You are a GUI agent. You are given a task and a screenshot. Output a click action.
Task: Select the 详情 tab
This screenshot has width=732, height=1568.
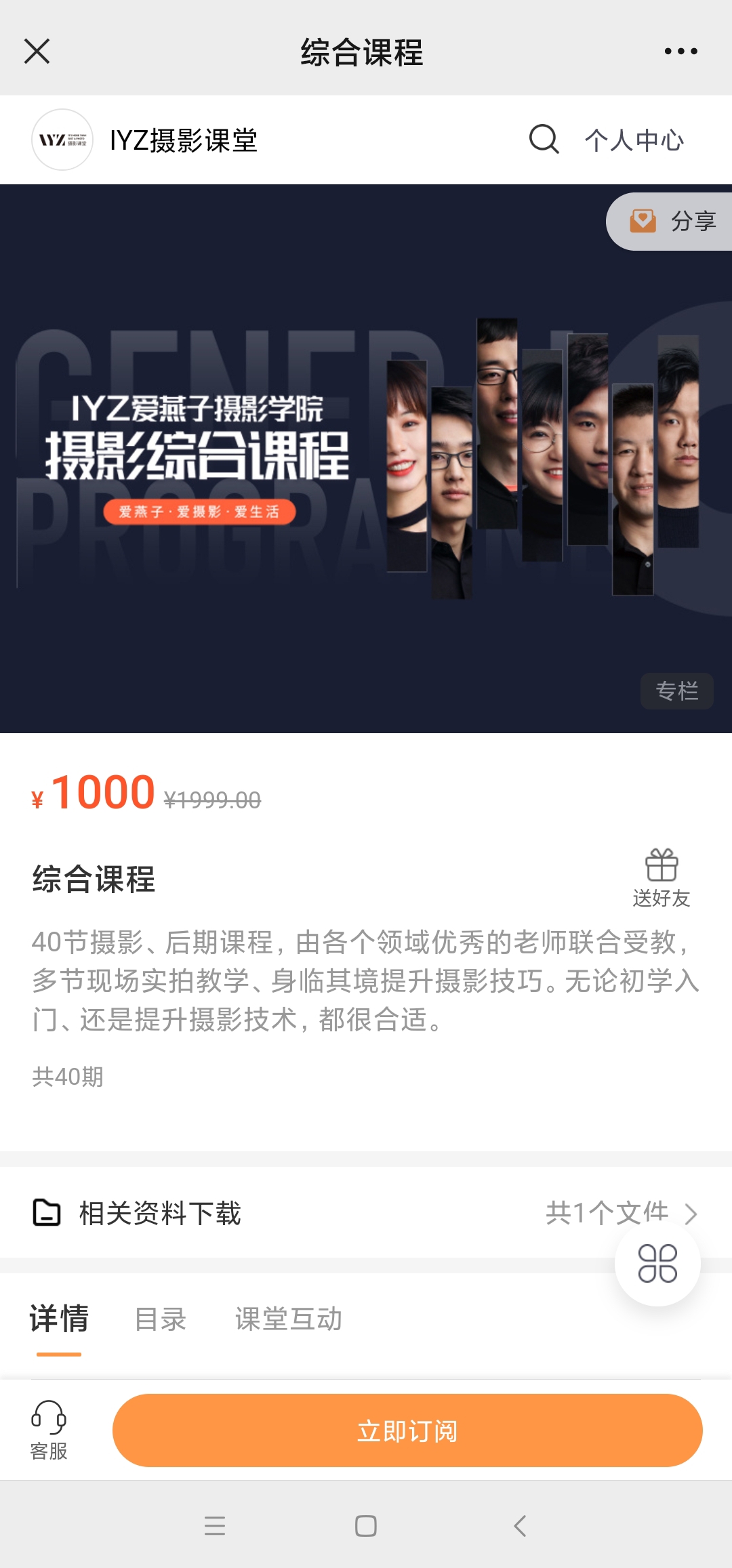click(59, 1319)
